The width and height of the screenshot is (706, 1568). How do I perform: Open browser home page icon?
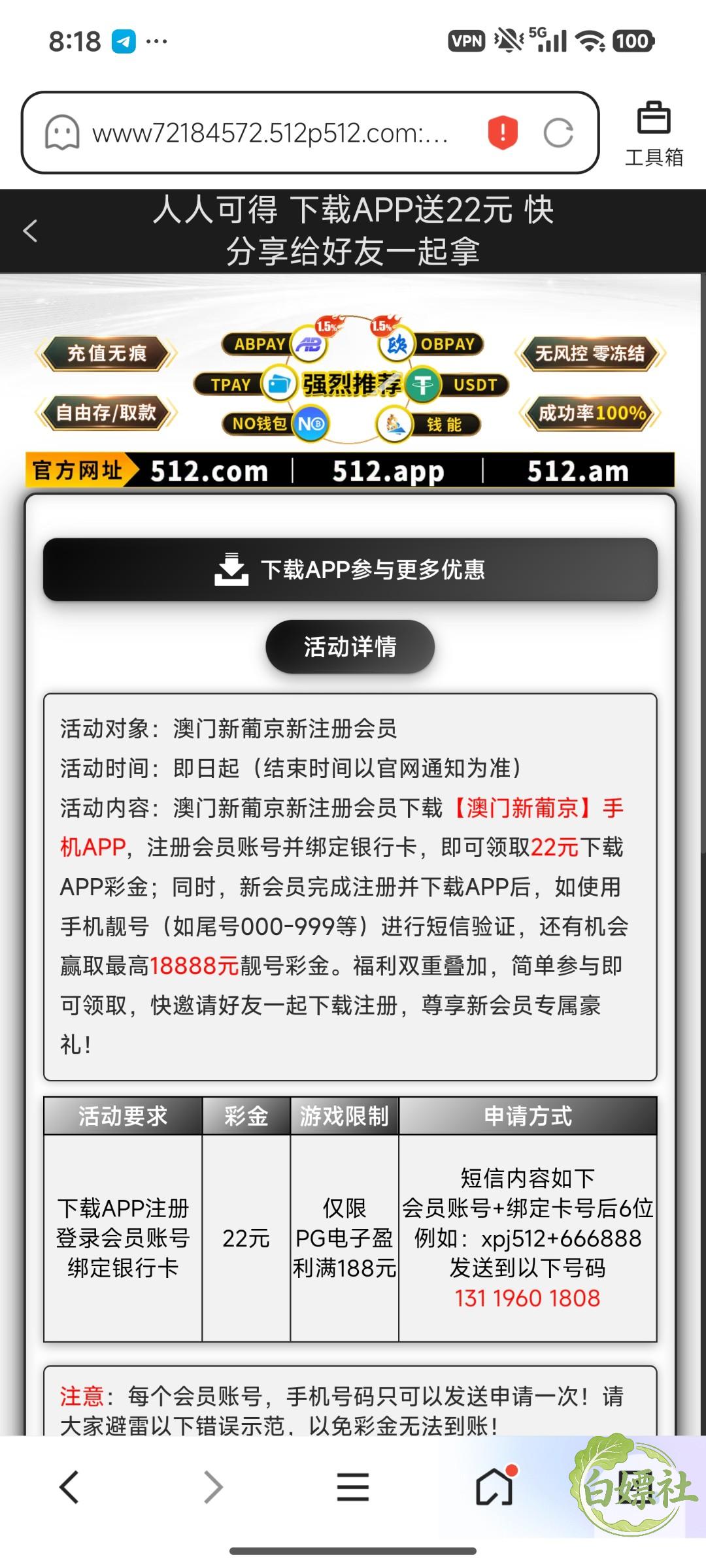495,1486
